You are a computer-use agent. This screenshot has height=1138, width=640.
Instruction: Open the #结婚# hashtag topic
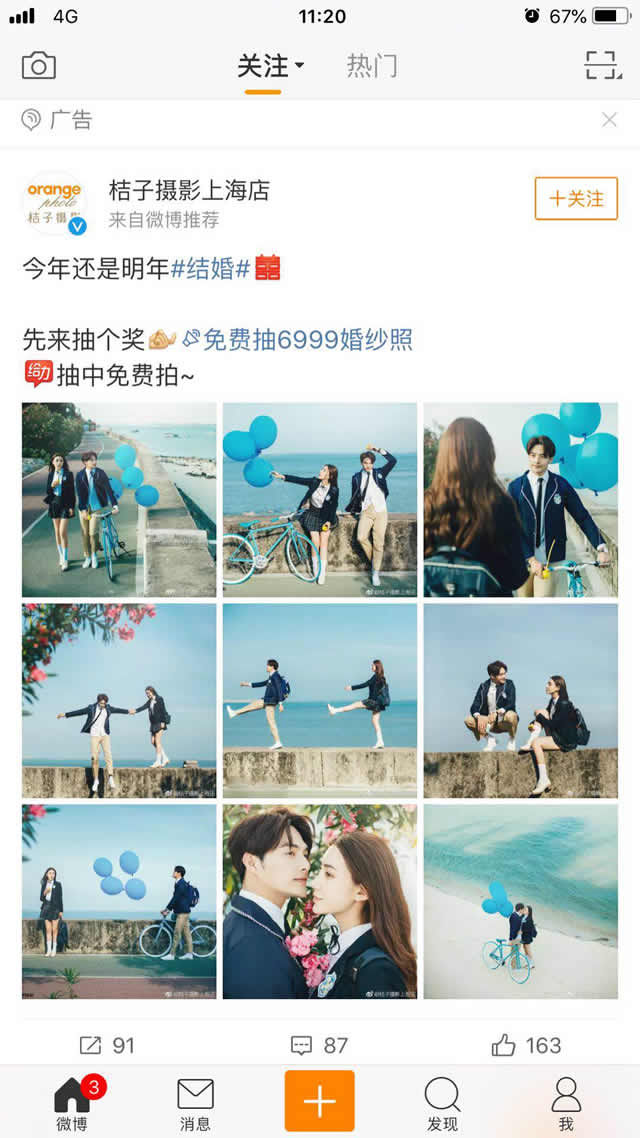[210, 269]
